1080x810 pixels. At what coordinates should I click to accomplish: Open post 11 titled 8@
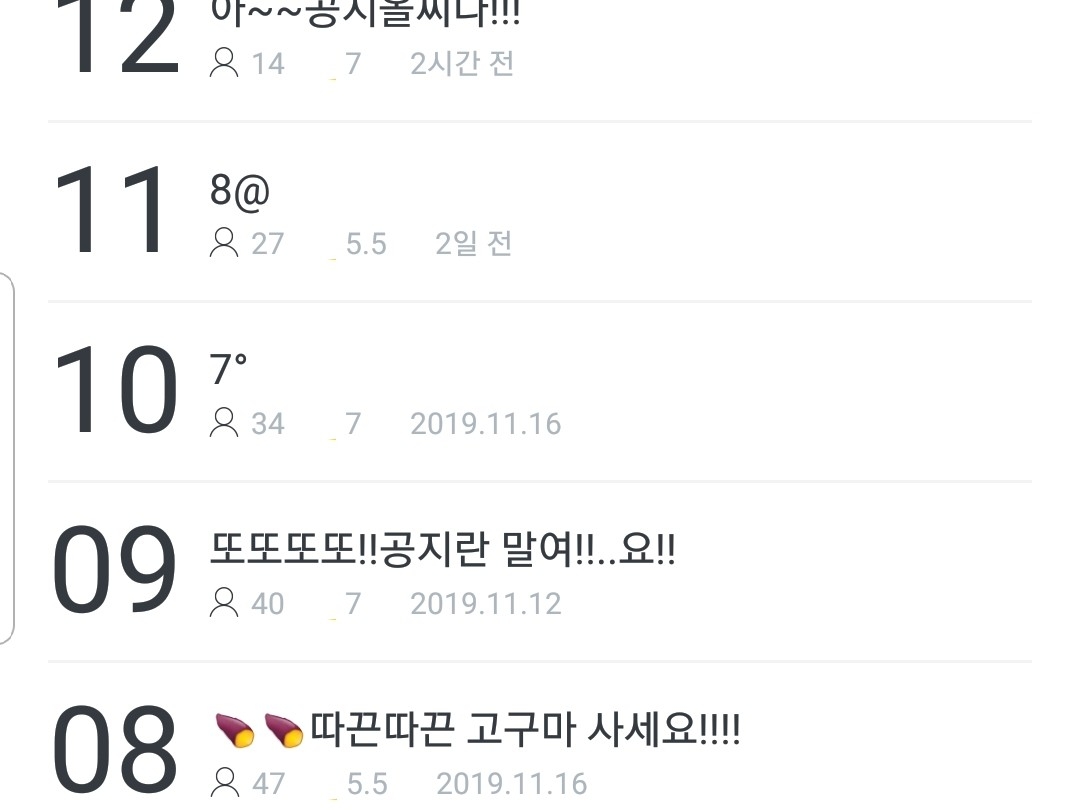540,212
